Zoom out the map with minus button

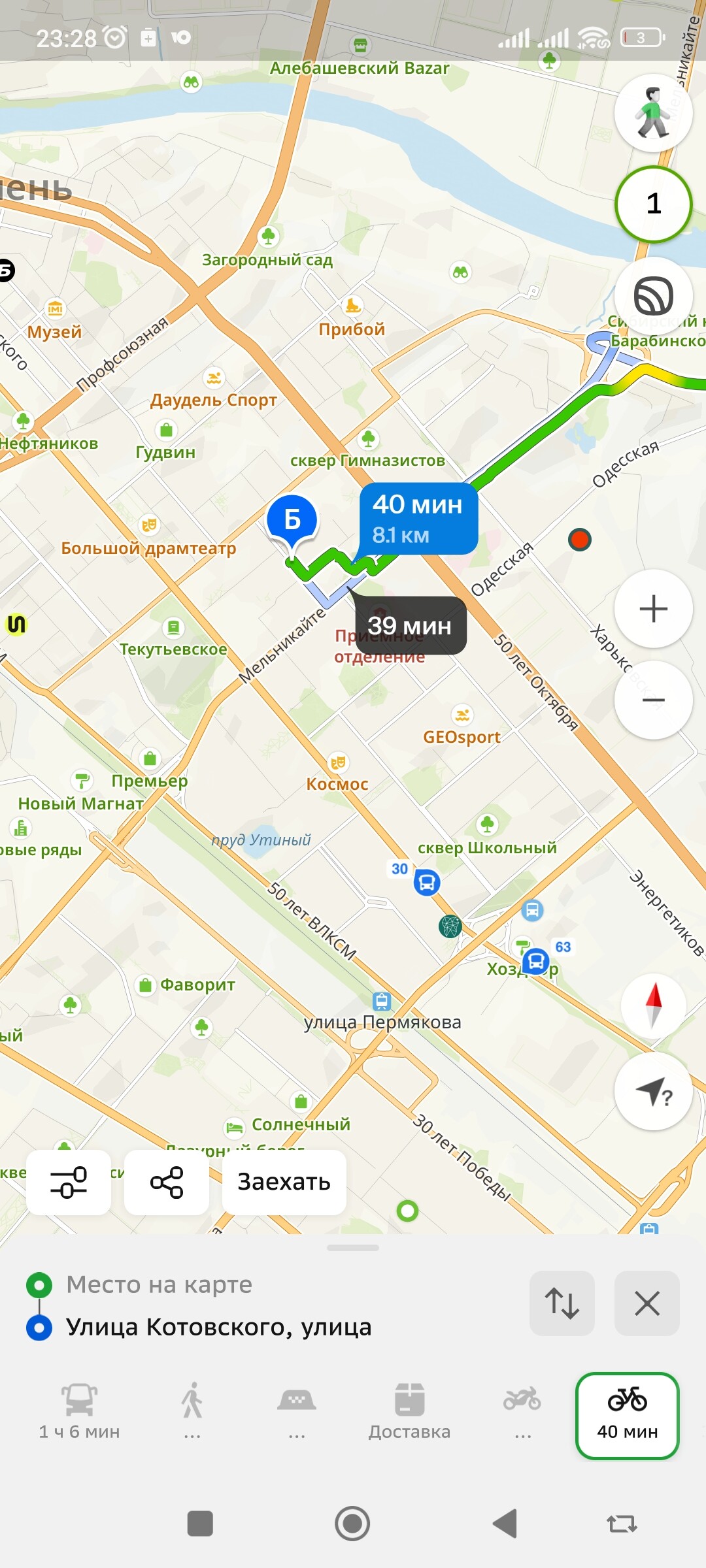click(653, 700)
